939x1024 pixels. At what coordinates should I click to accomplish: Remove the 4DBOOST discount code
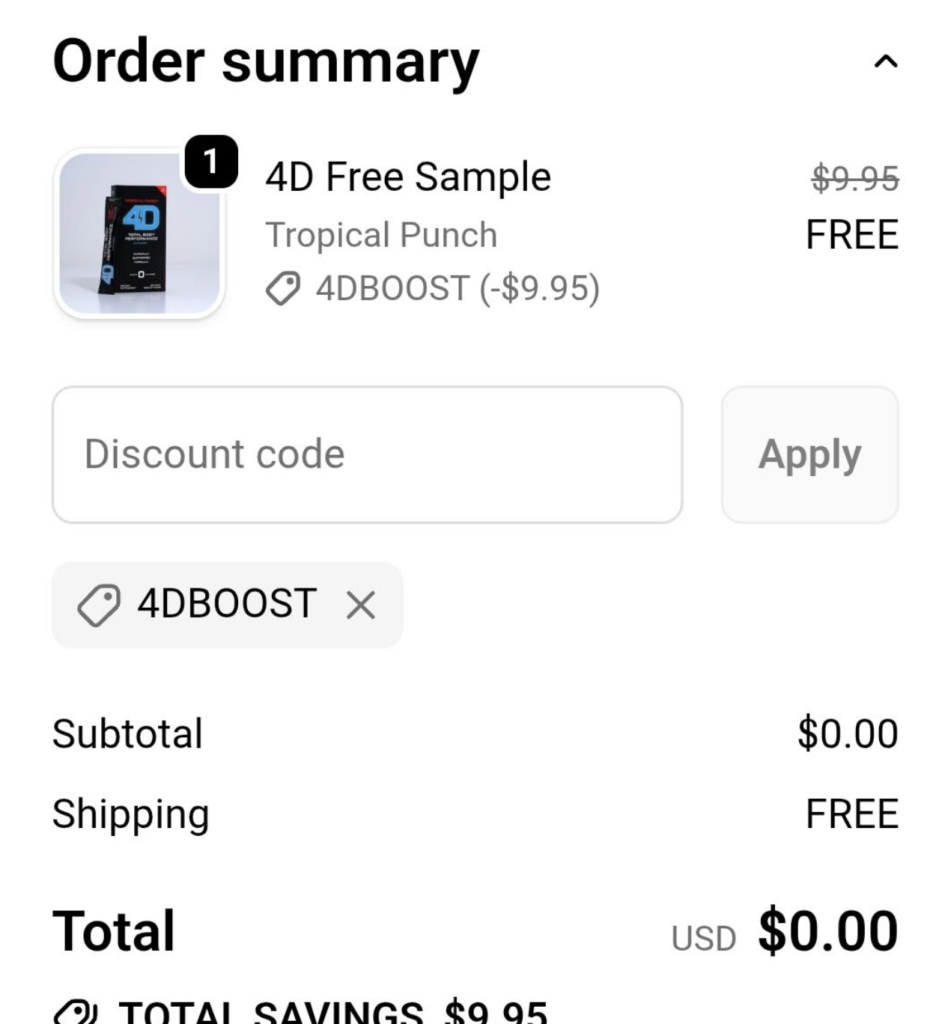coord(360,605)
